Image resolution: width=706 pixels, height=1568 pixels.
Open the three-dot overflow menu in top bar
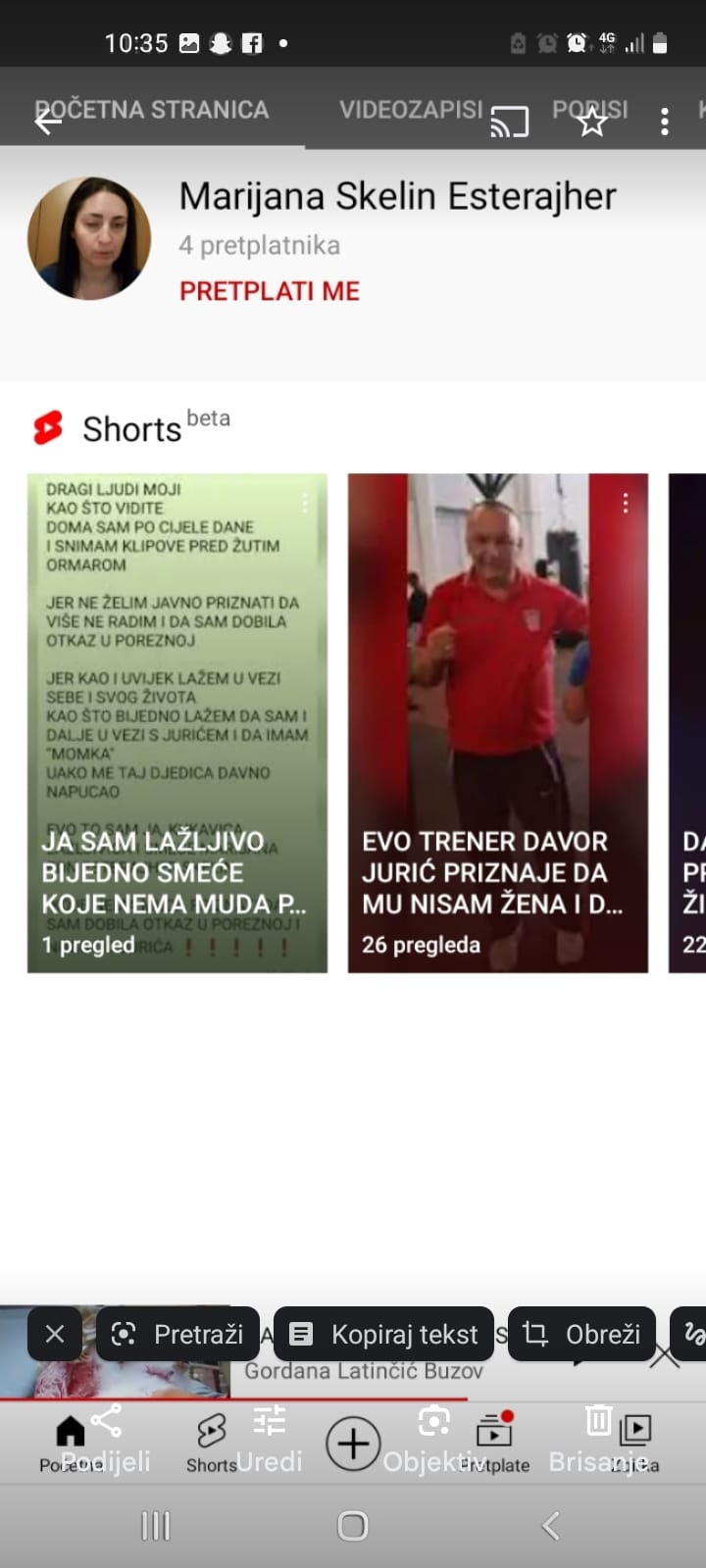(665, 122)
